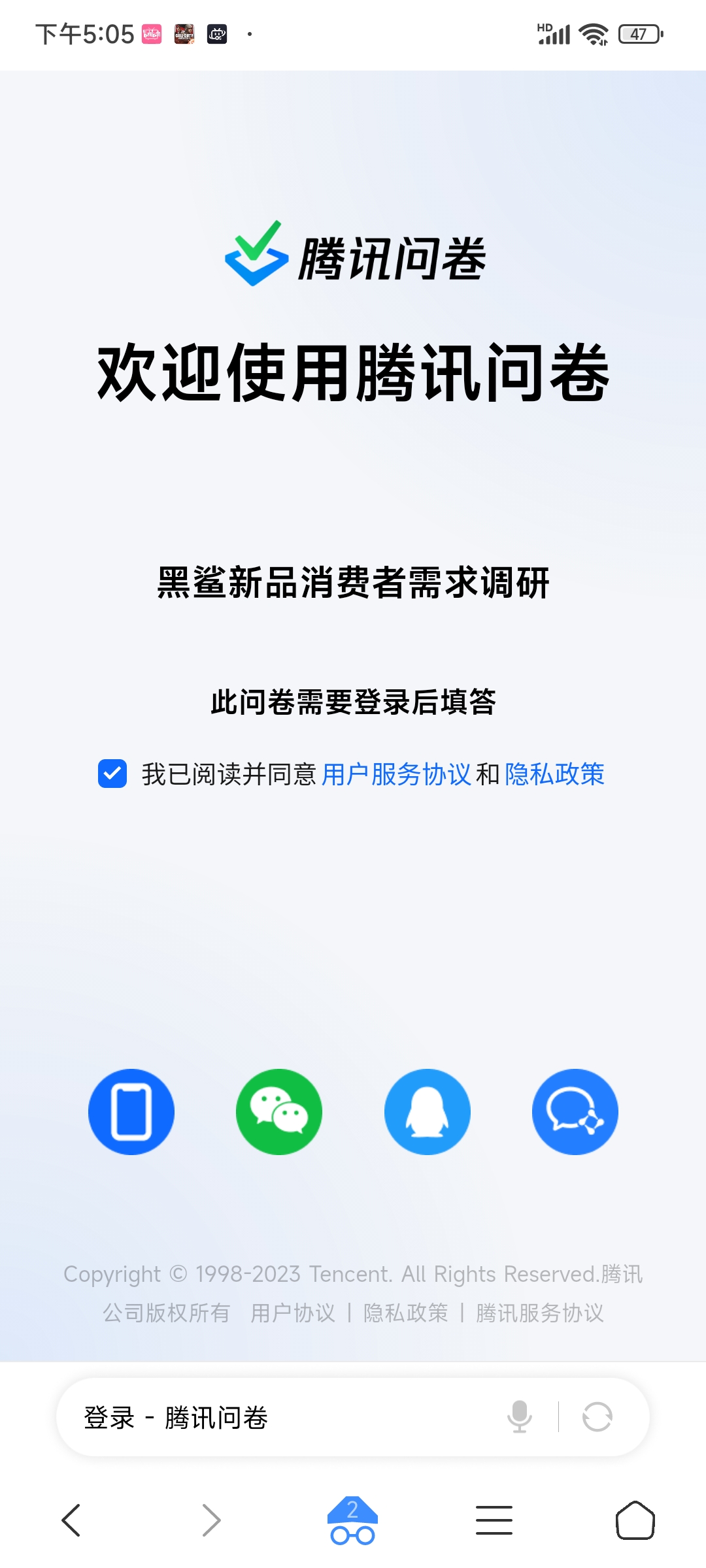The width and height of the screenshot is (706, 1568).
Task: Go forward in browser history
Action: pyautogui.click(x=211, y=1520)
